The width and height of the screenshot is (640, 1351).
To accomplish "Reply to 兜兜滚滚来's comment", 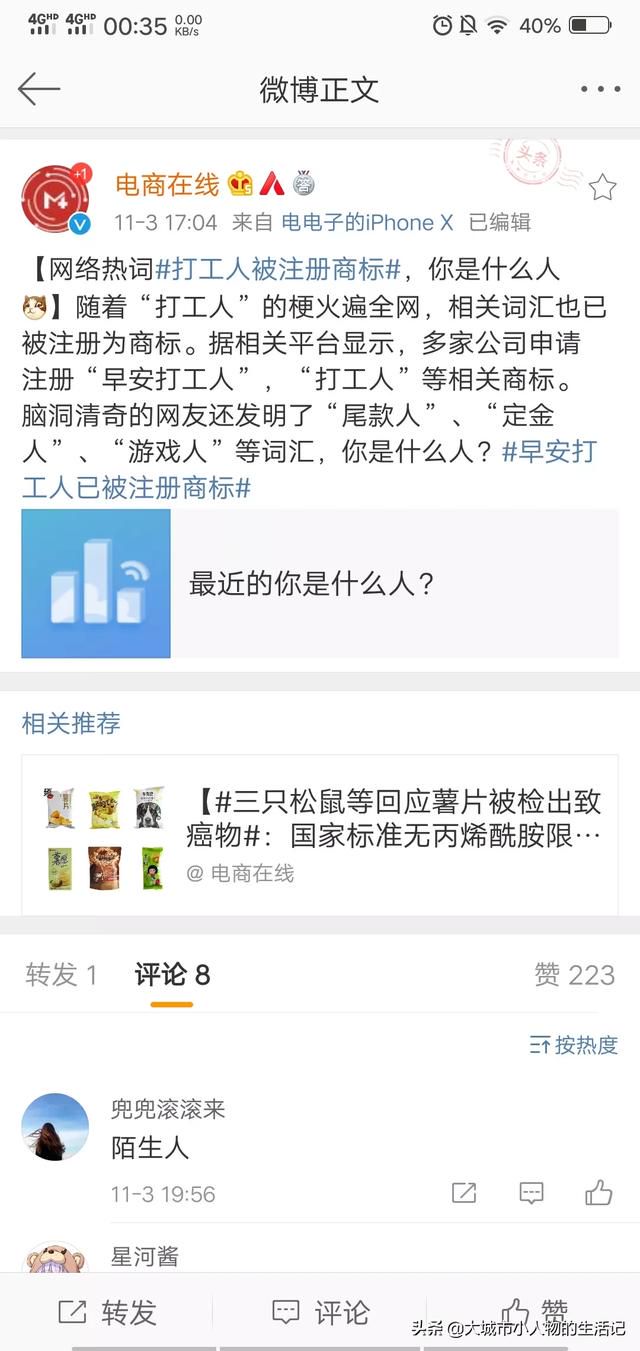I will [x=531, y=1192].
